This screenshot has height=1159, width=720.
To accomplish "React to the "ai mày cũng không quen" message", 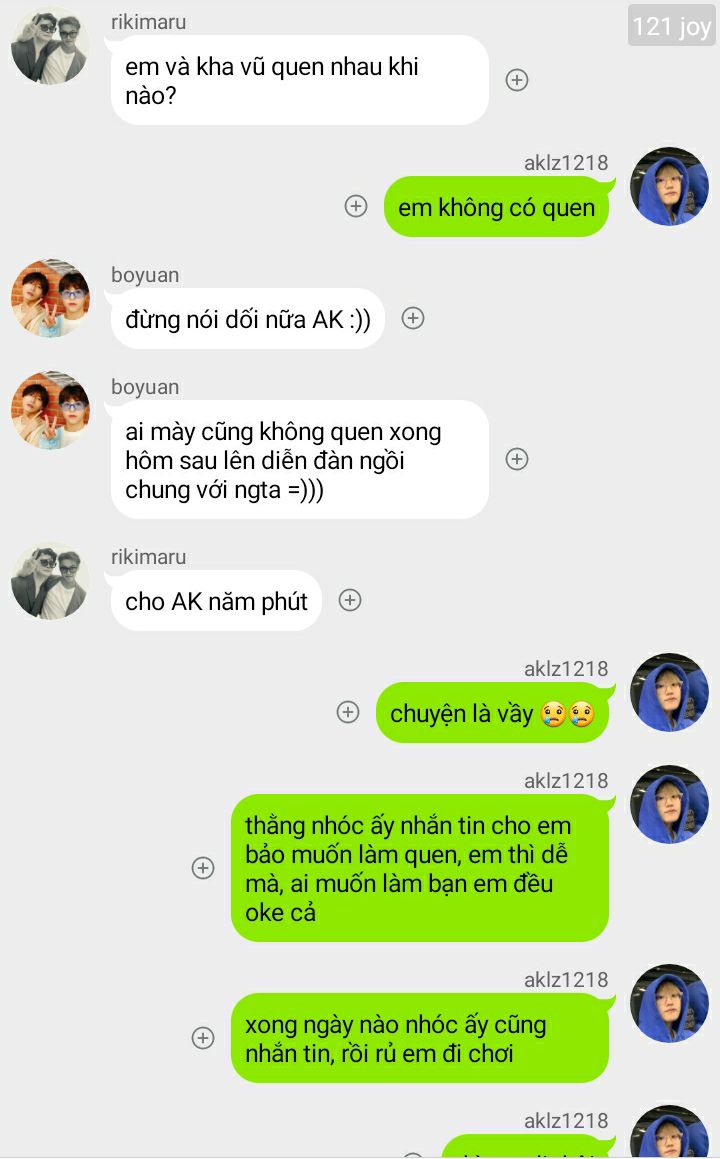I will click(517, 459).
